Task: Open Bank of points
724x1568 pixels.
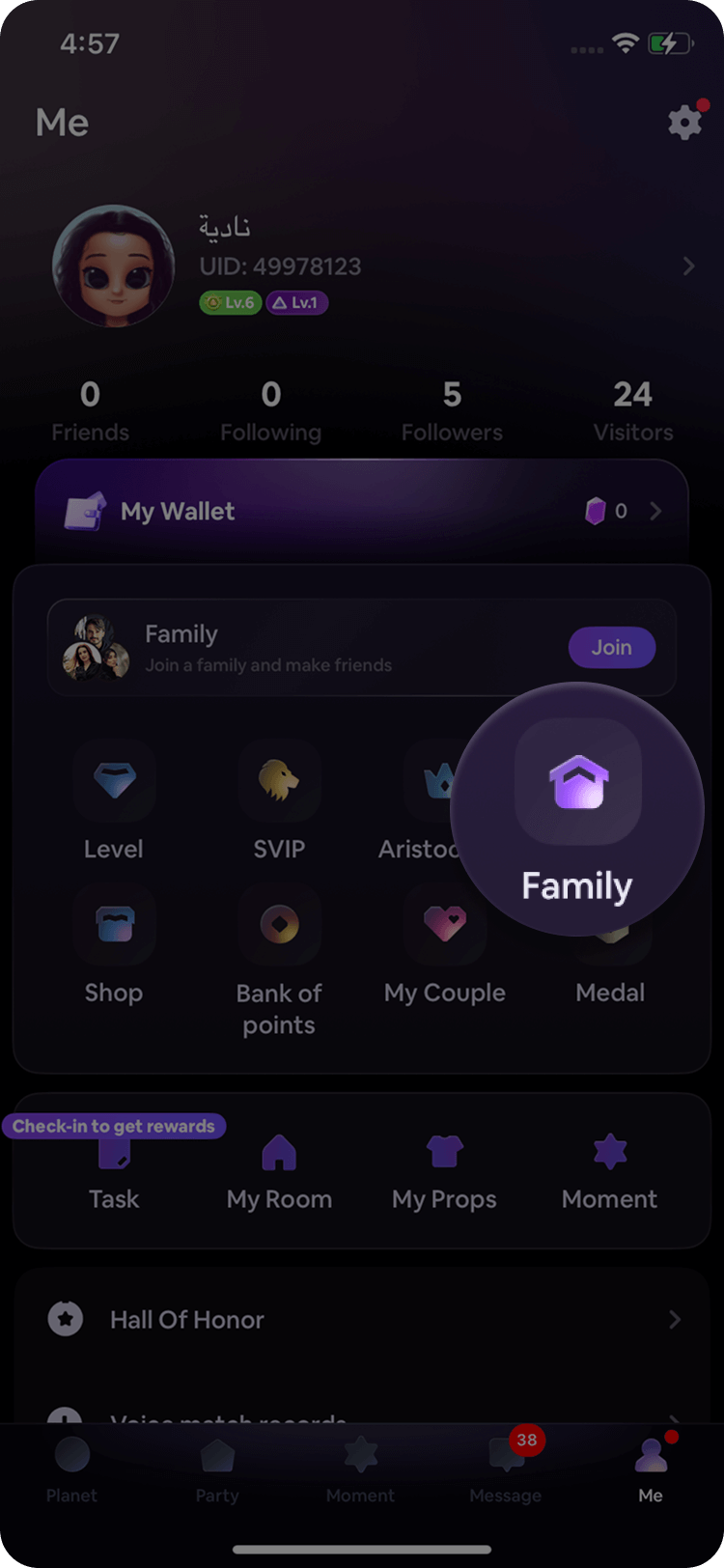Action: click(279, 927)
